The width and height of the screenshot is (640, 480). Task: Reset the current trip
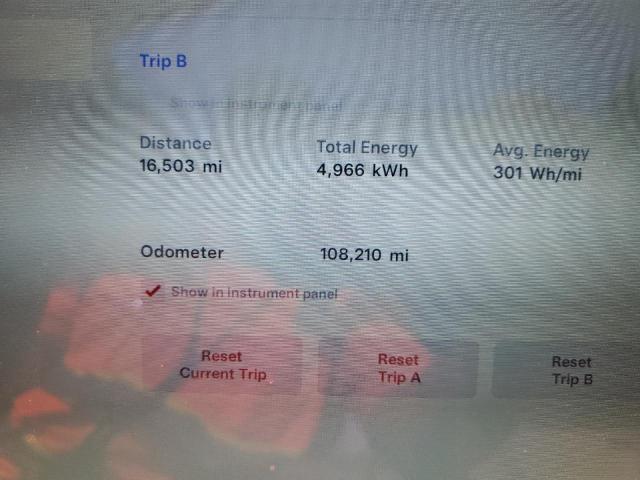(223, 365)
